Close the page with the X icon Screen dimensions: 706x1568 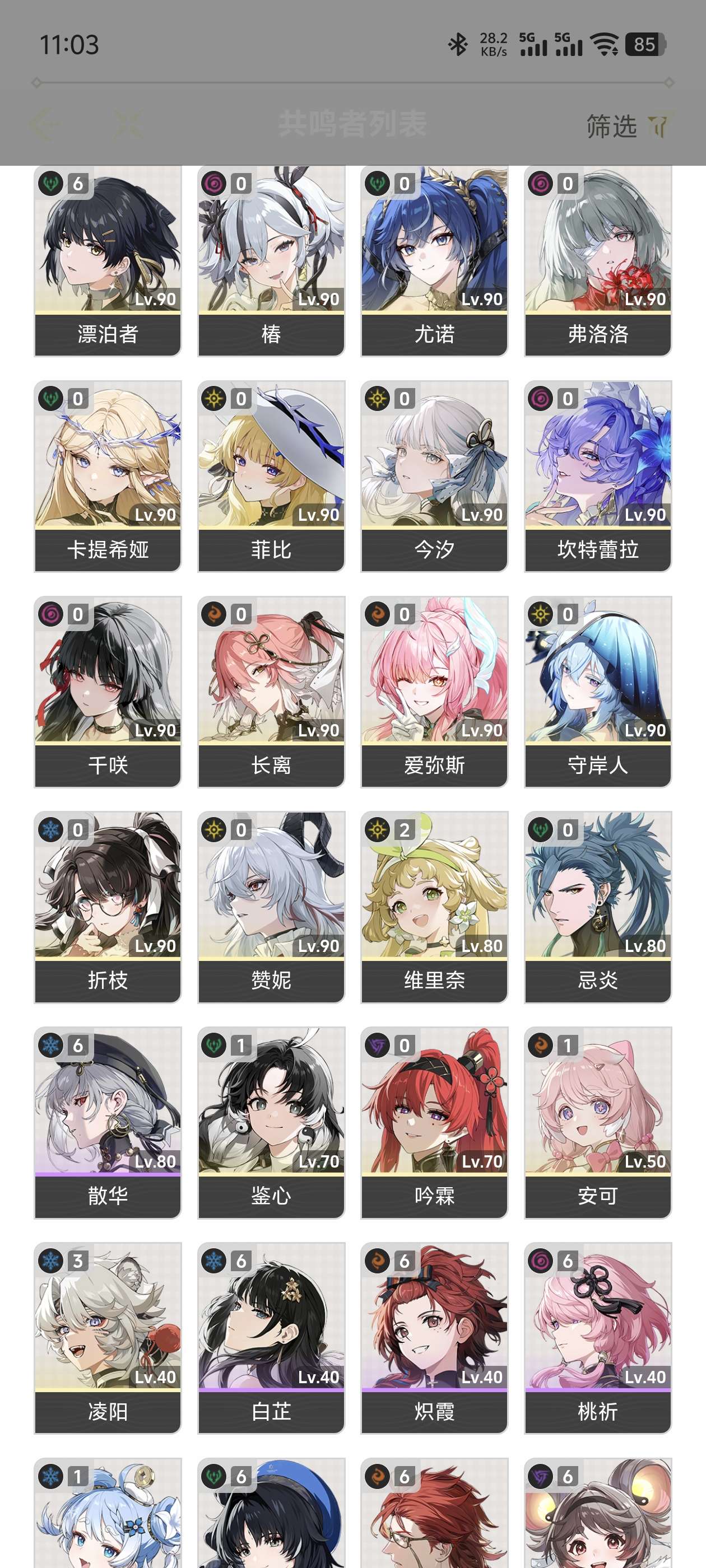pos(128,125)
